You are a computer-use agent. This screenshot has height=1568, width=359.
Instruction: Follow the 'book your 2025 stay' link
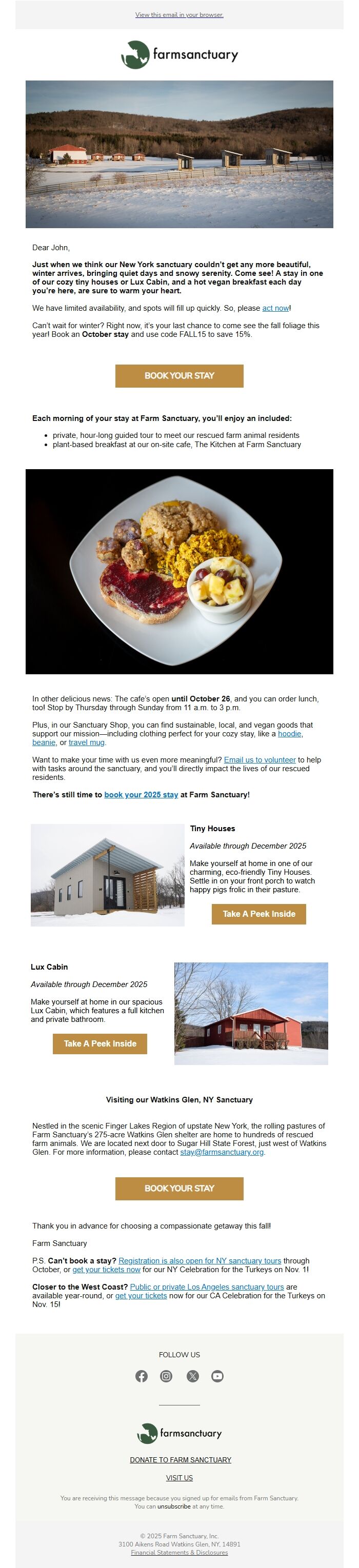[x=141, y=794]
